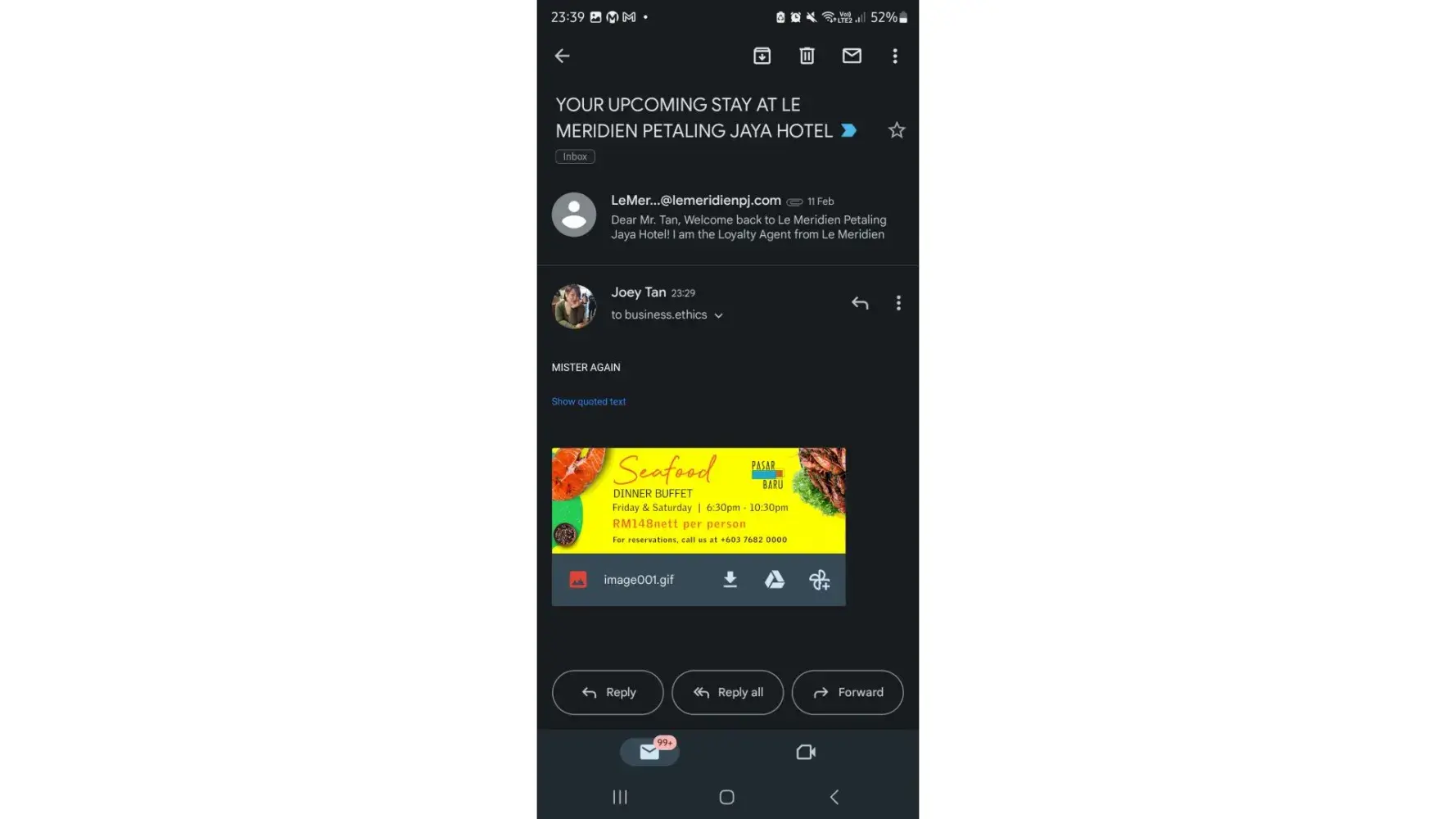Forward this email
1456x819 pixels.
pyautogui.click(x=847, y=692)
